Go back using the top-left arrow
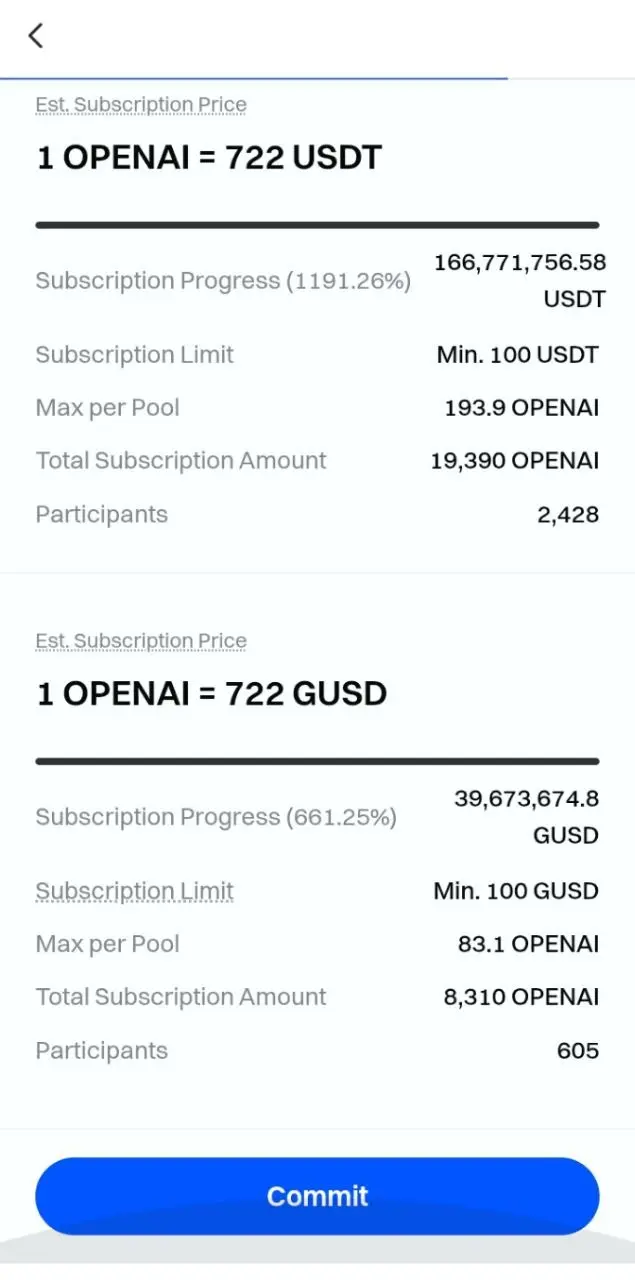The height and width of the screenshot is (1280, 635). pos(36,36)
